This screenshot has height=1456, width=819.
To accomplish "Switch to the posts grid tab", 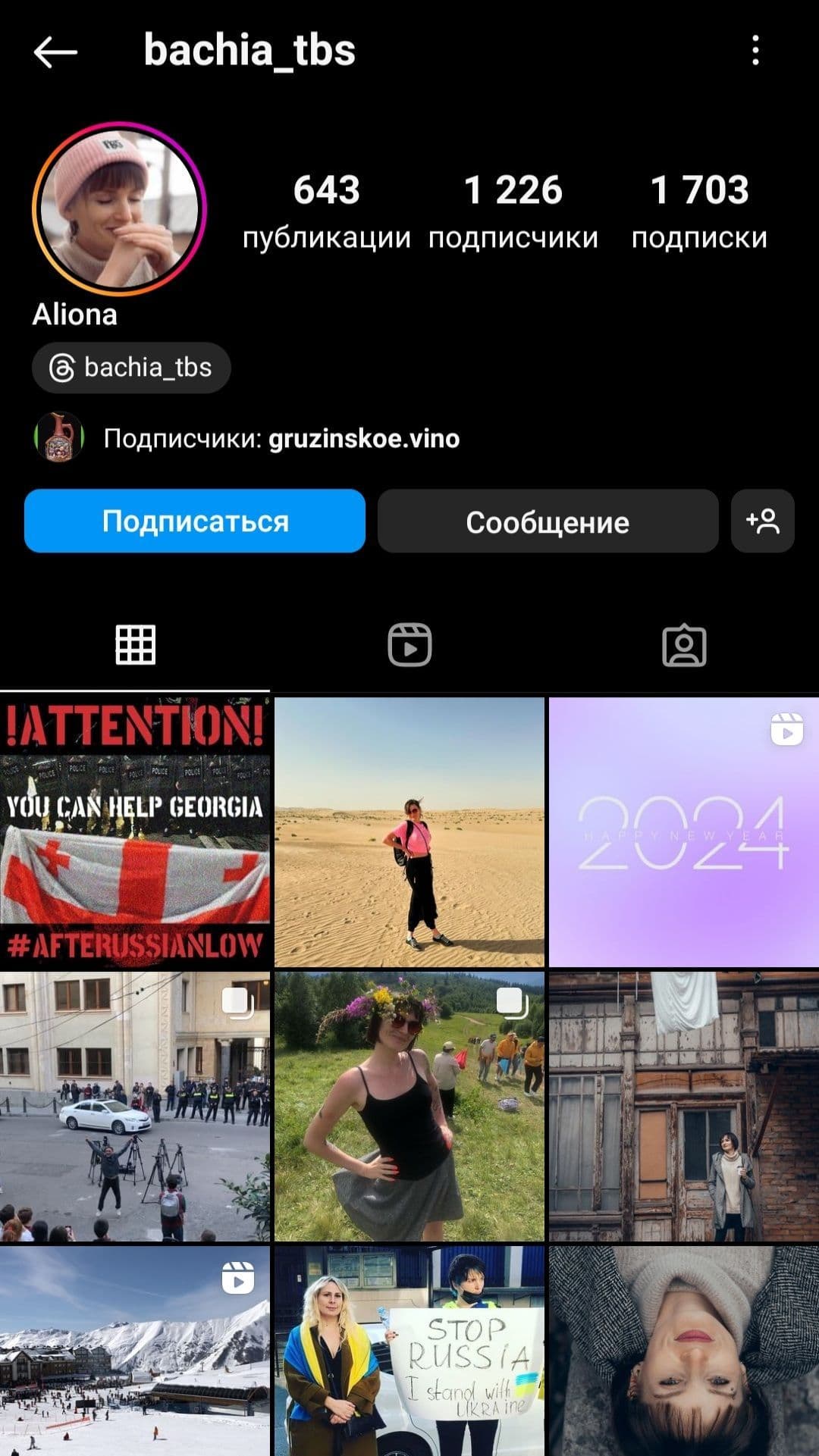I will pos(136,645).
